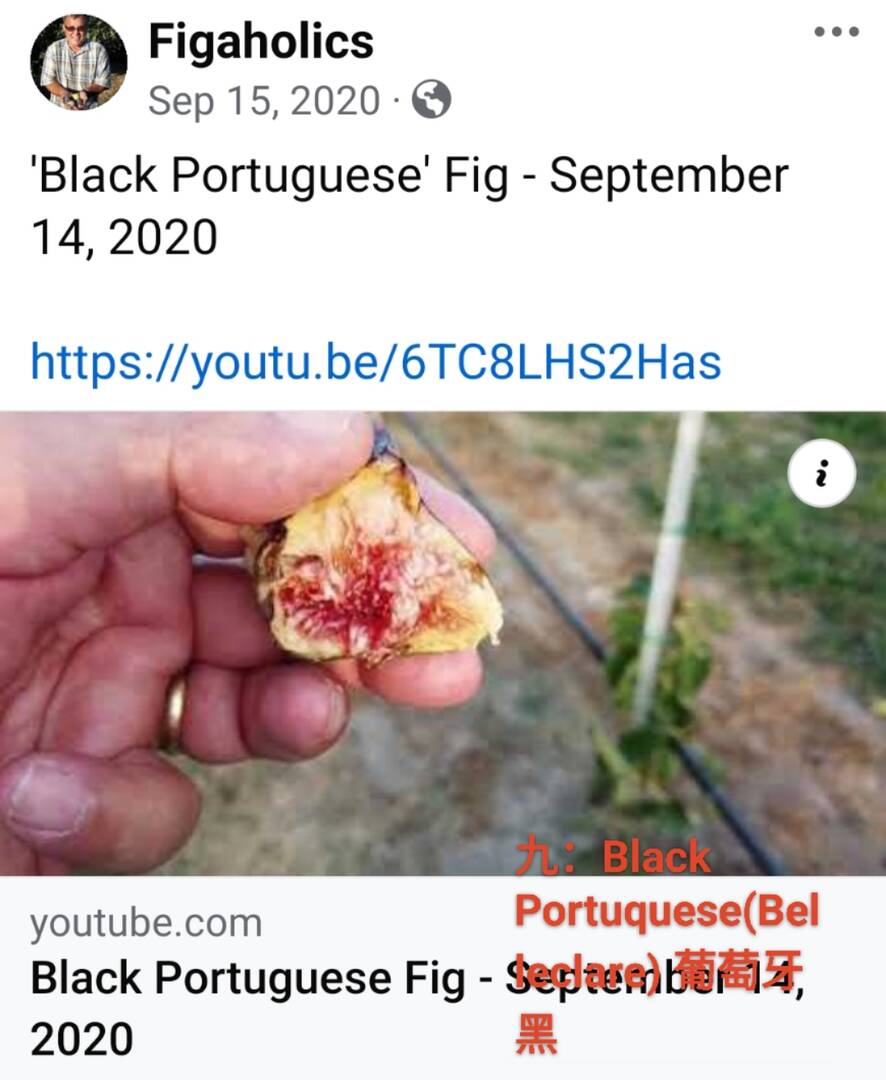The width and height of the screenshot is (886, 1080).
Task: Open the Figaholics profile picture
Action: (x=78, y=62)
